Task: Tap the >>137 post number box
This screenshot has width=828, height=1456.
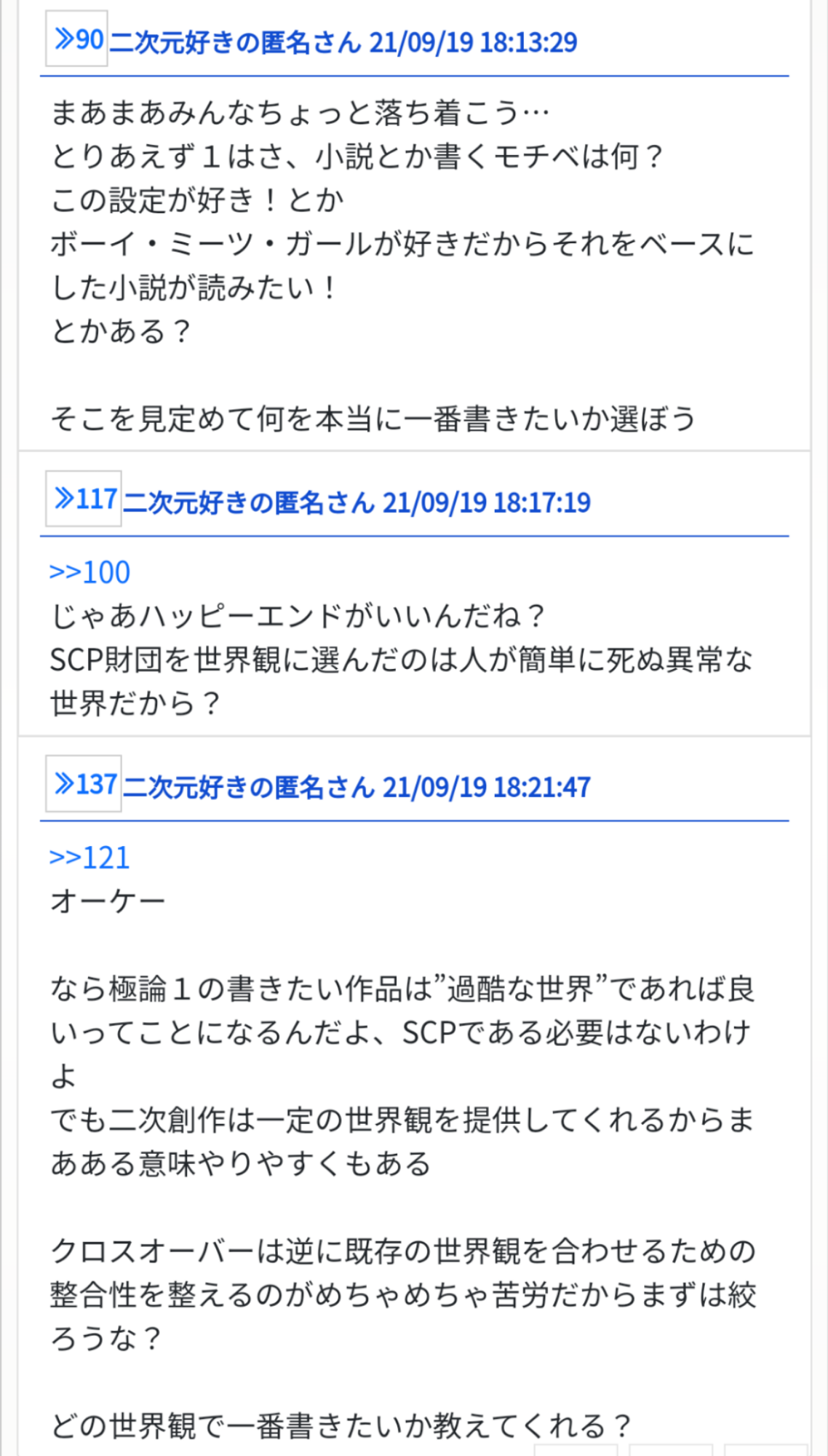Action: 84,784
